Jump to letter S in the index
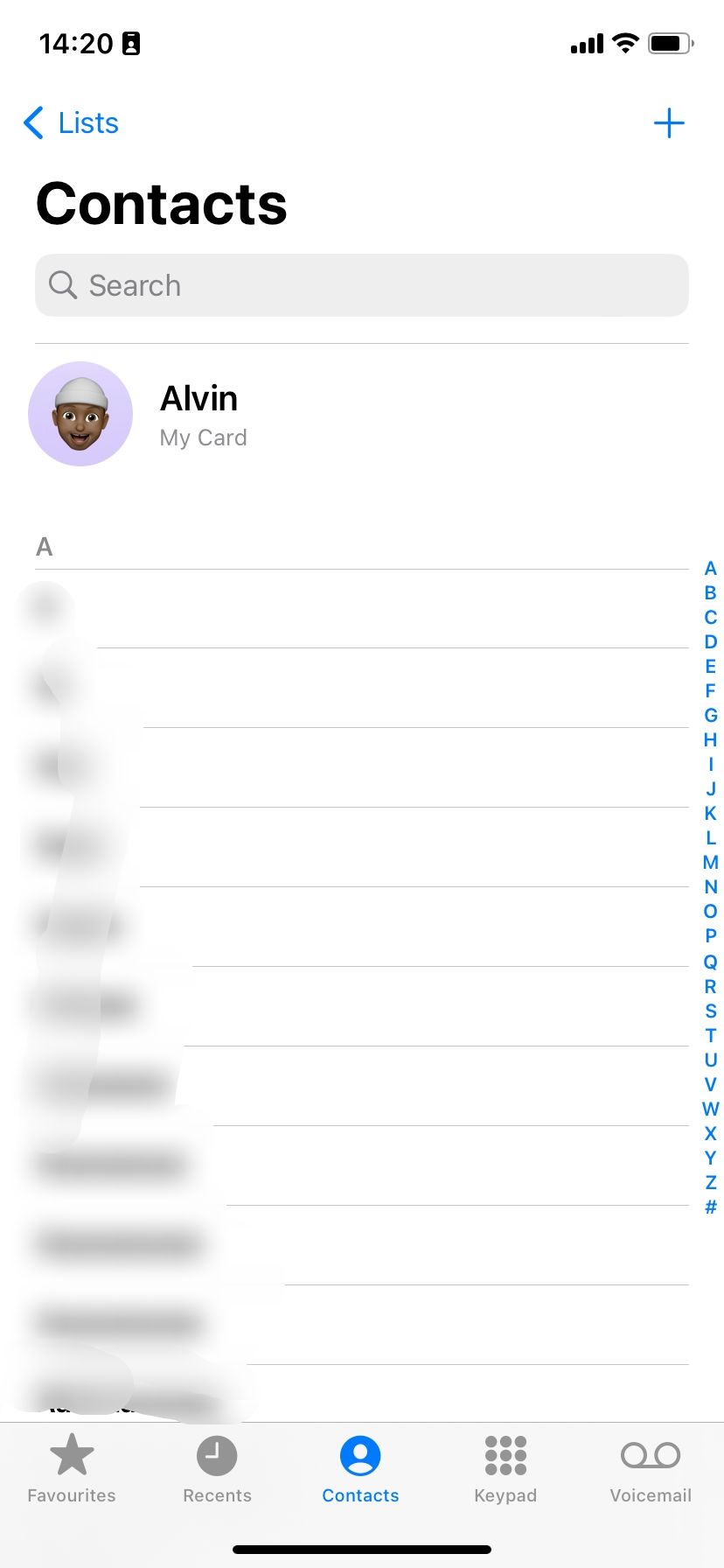724x1568 pixels. point(710,1011)
